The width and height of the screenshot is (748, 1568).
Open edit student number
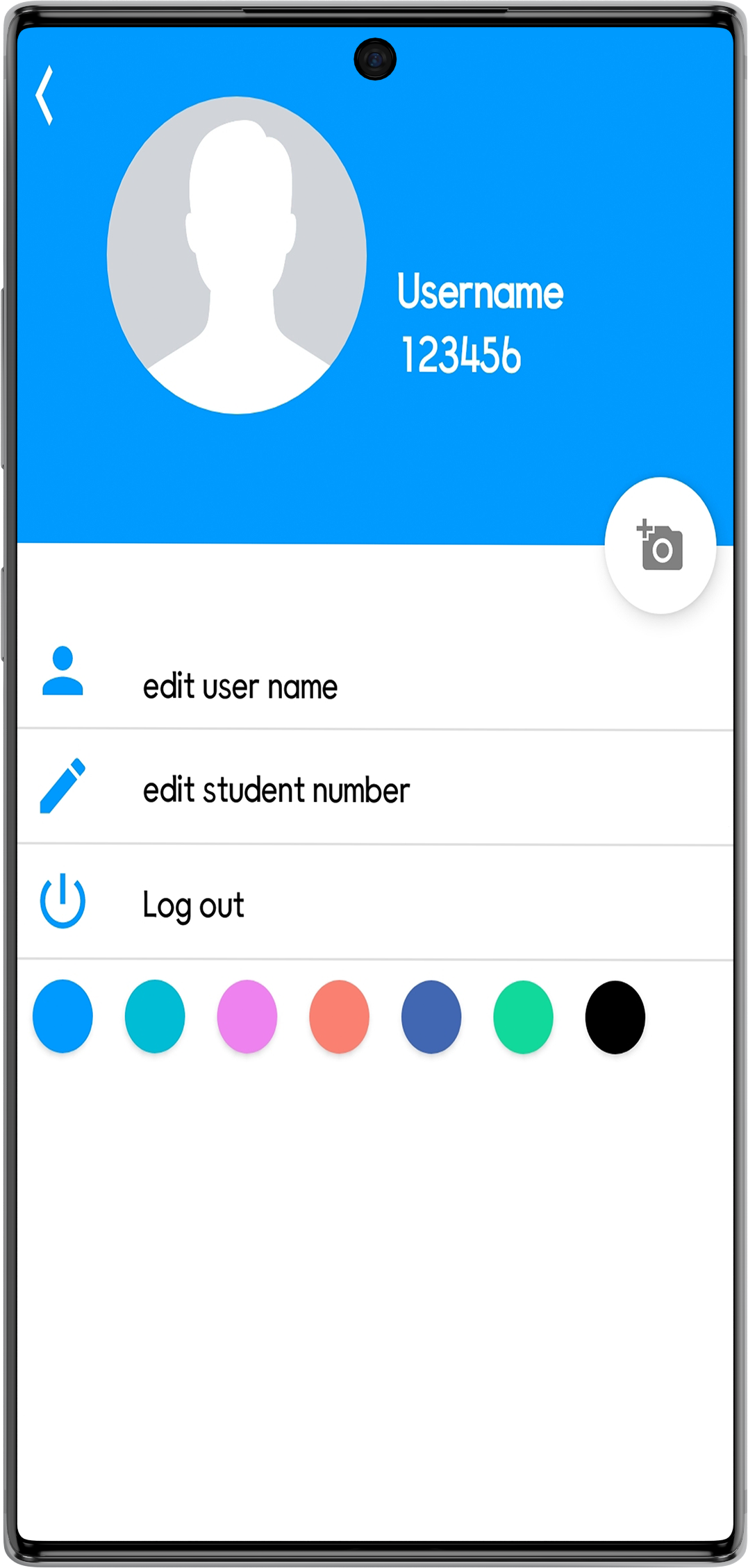click(375, 788)
